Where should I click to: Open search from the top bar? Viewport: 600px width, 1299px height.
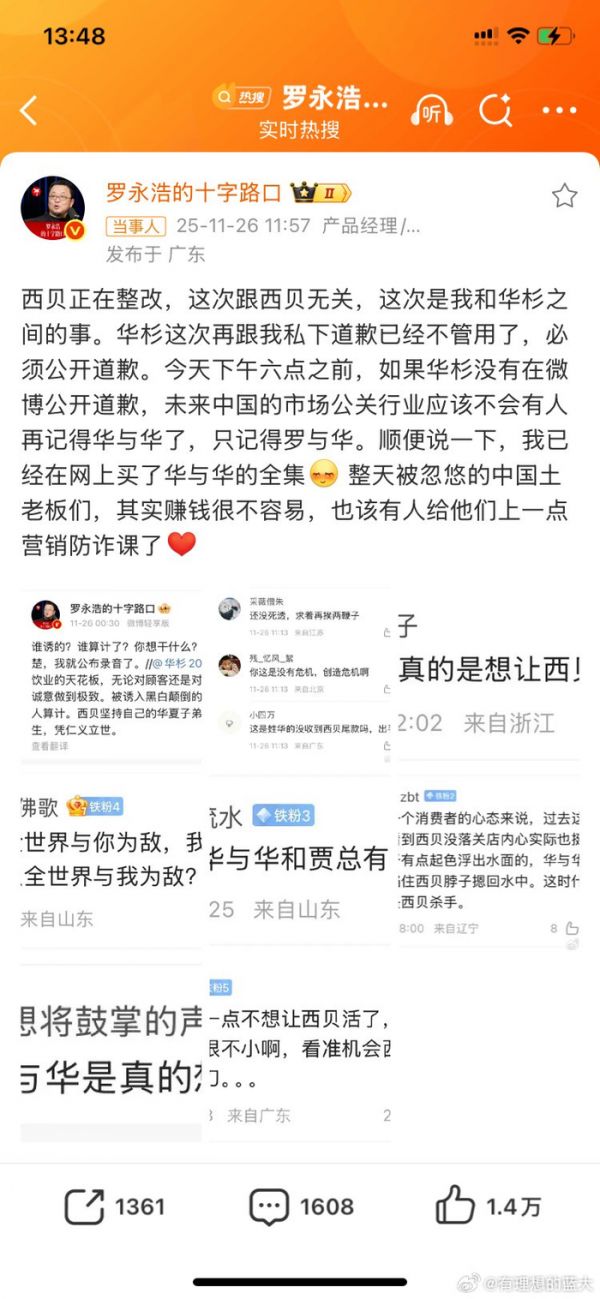pos(495,111)
